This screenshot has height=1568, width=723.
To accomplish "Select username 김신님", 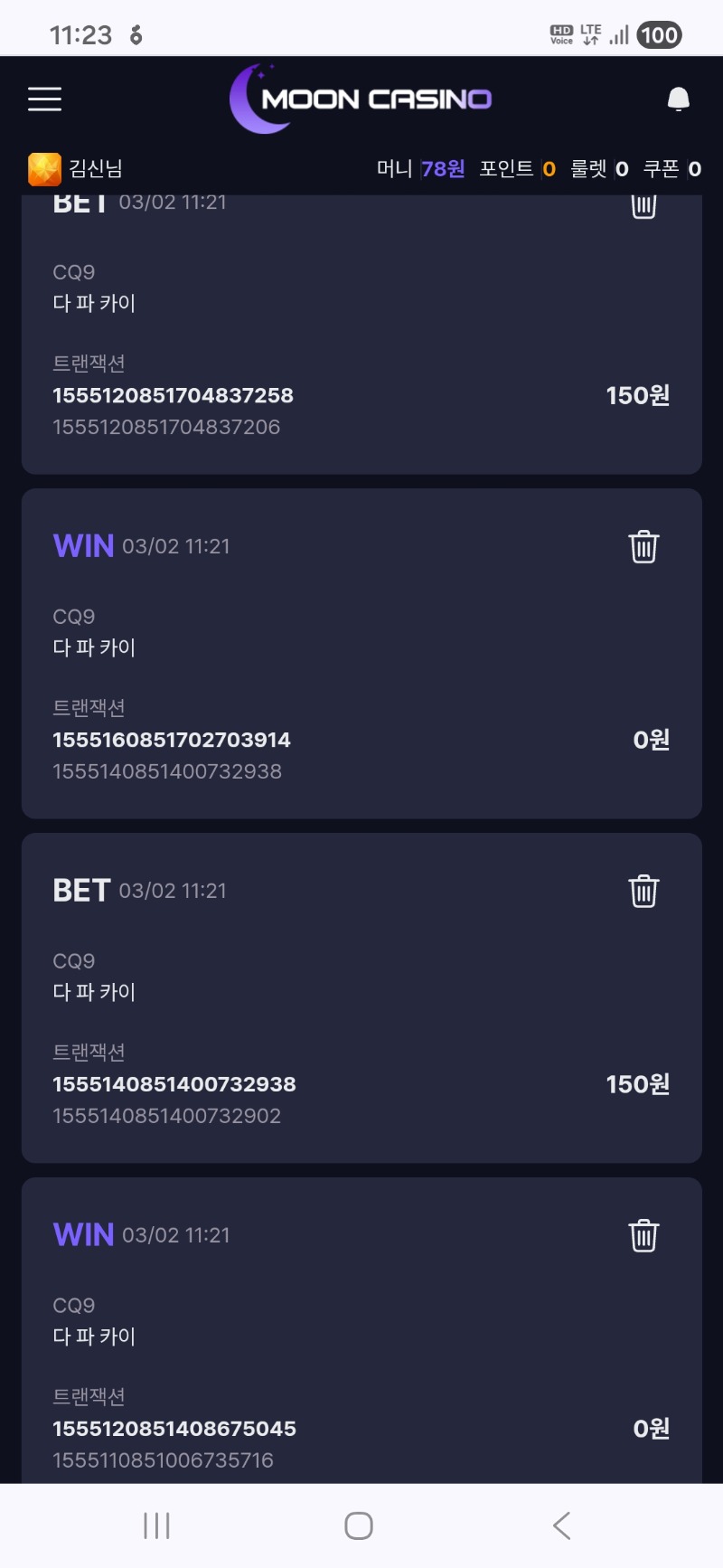I will click(94, 167).
